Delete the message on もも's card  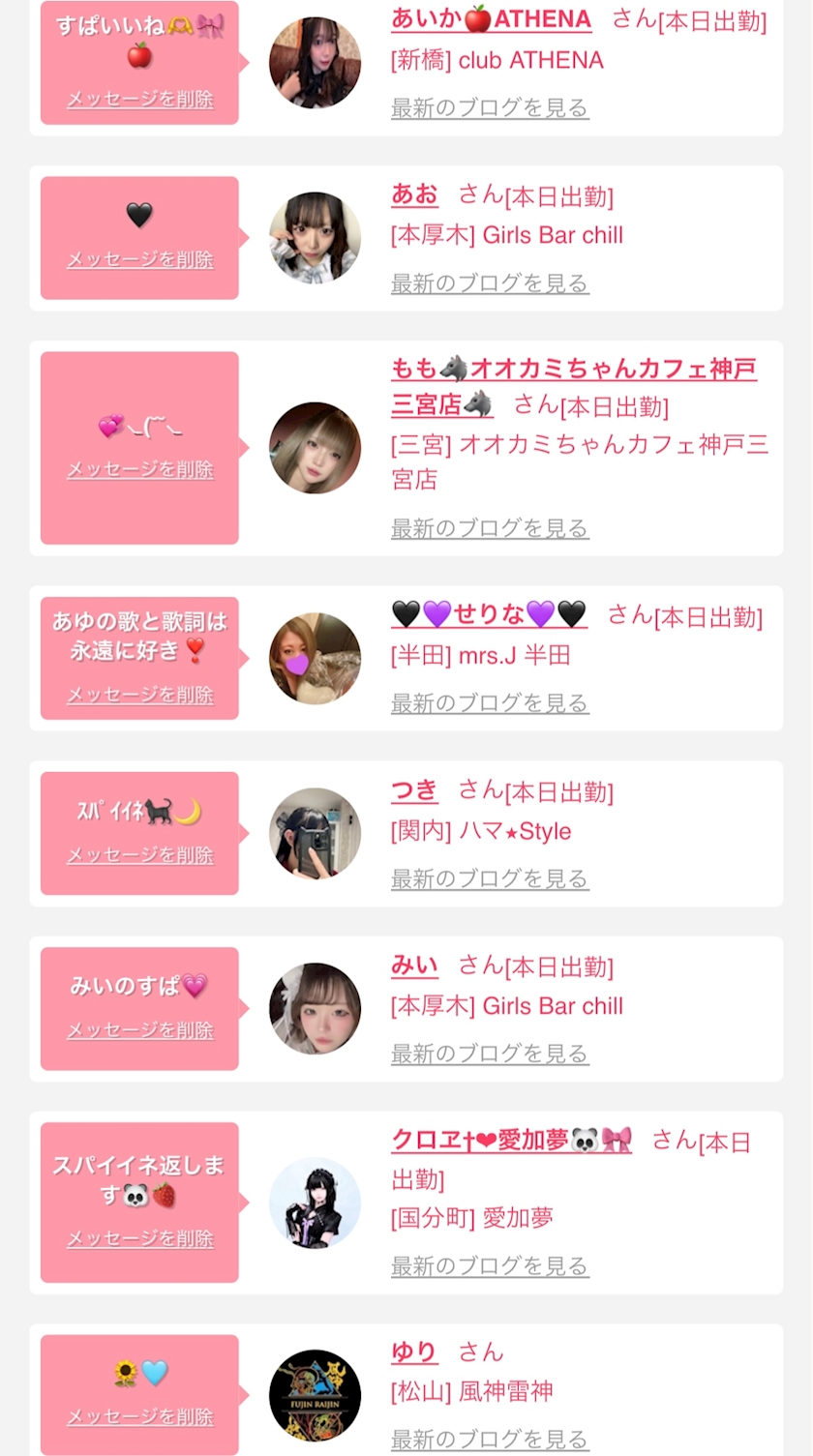click(x=140, y=469)
